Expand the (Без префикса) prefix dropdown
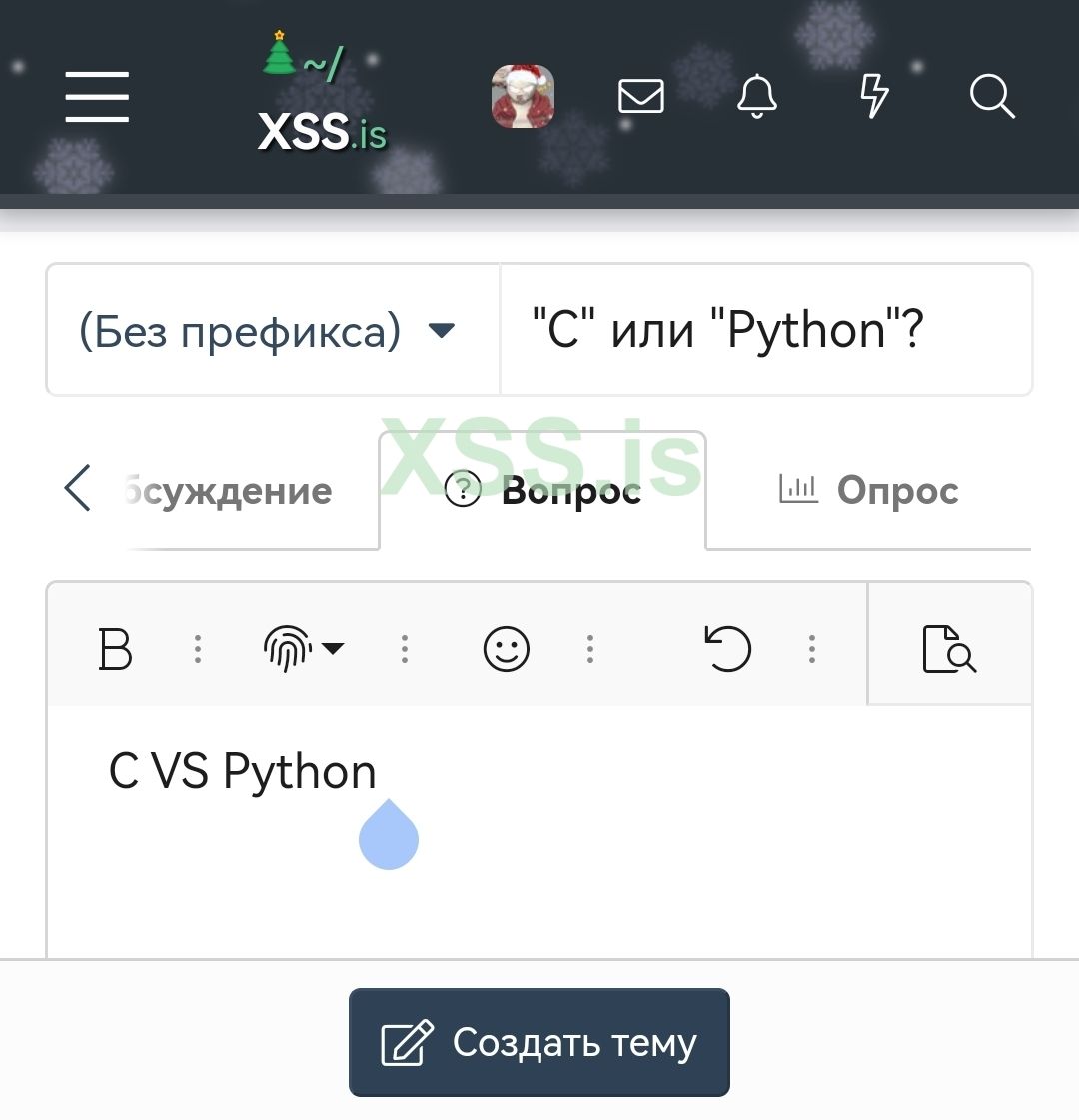Viewport: 1079px width, 1120px height. [270, 330]
